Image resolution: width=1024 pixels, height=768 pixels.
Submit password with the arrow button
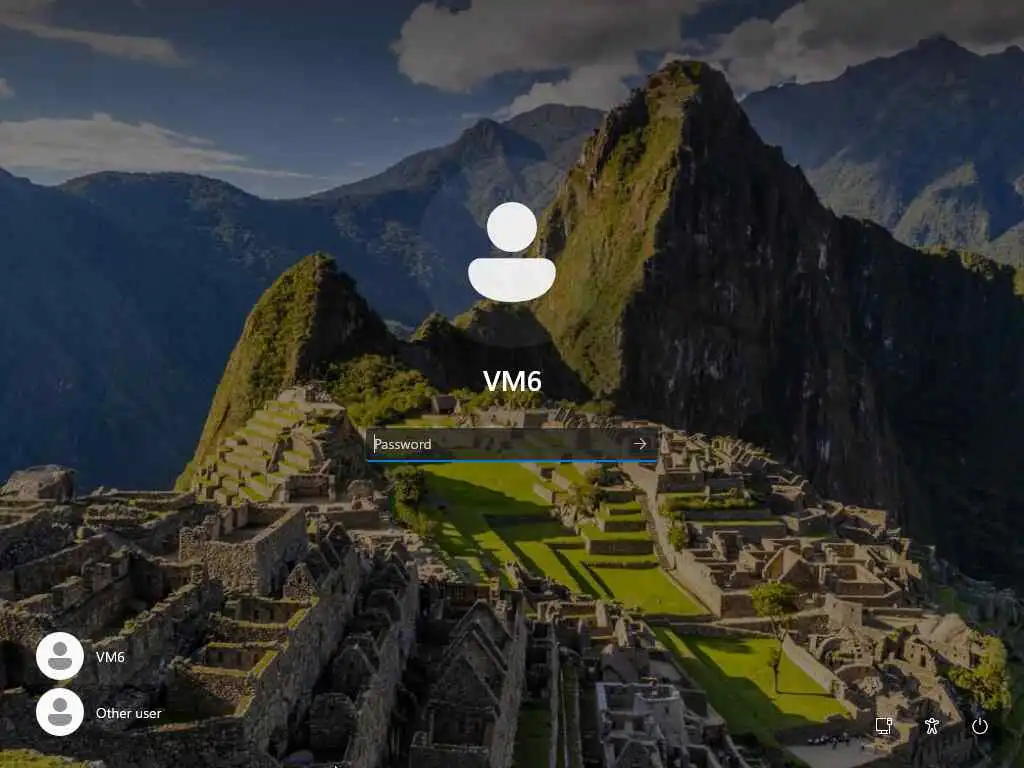pos(640,444)
